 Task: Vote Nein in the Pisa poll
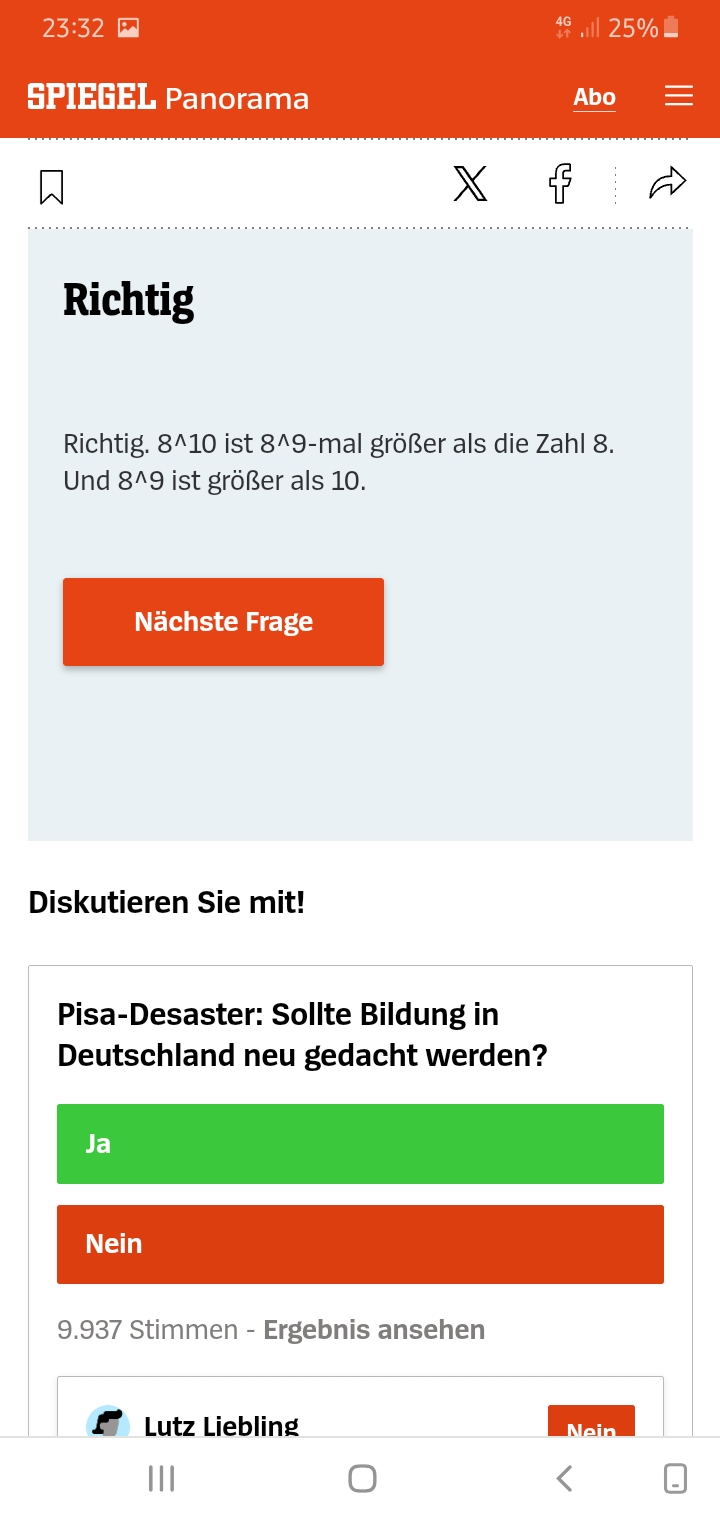click(x=360, y=1244)
